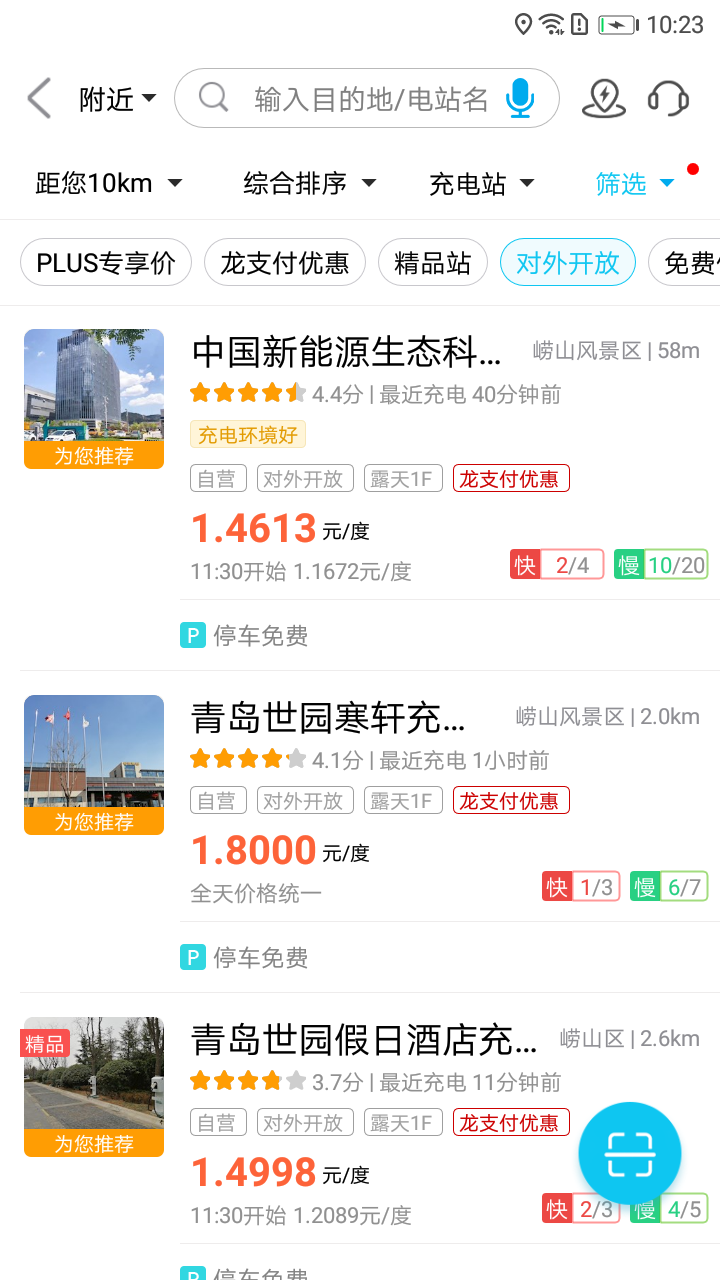Tap the search magnifier icon
This screenshot has width=720, height=1280.
(x=212, y=98)
